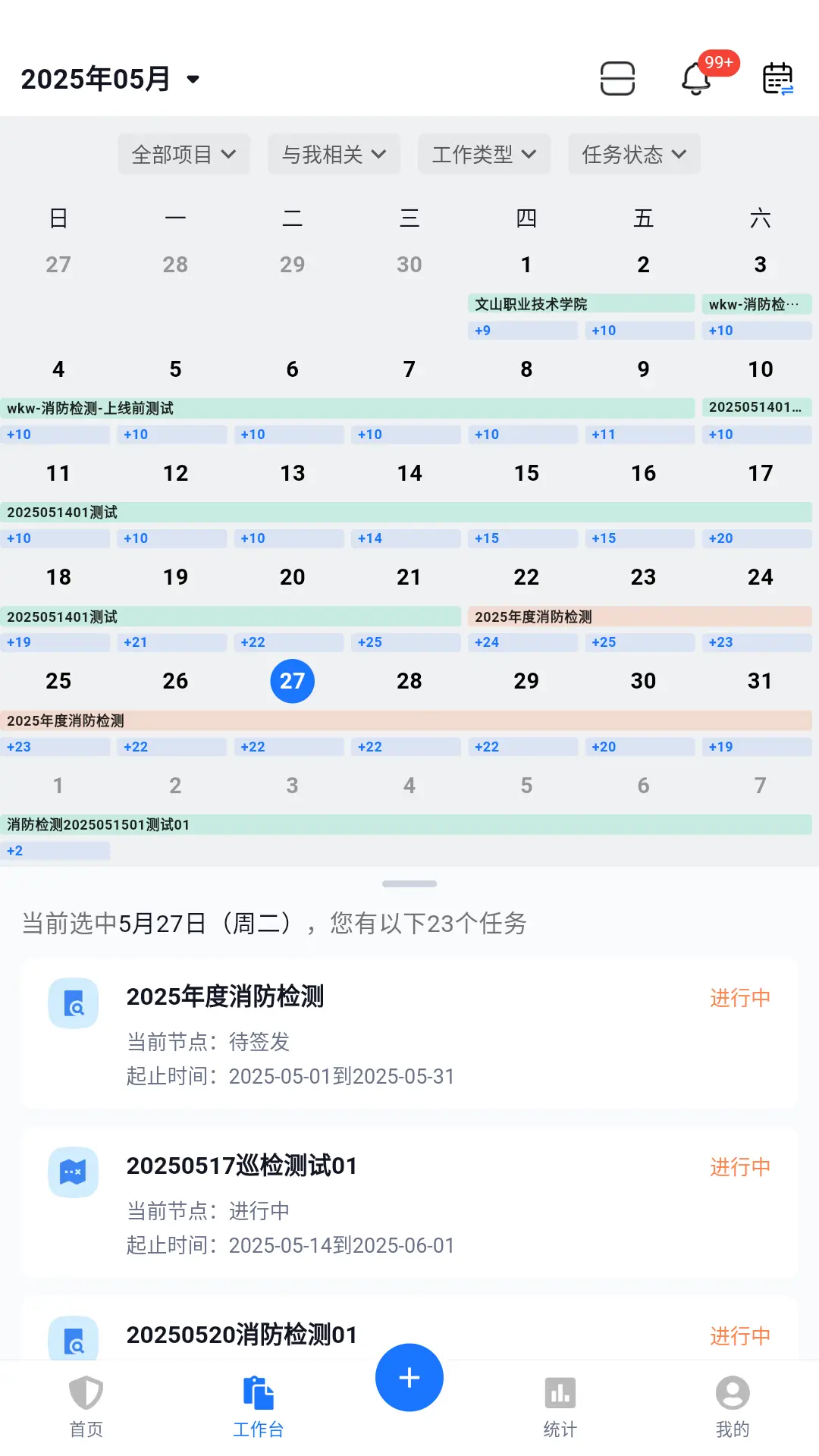Screen dimensions: 819x1456
Task: Switch calendar view with the calendar icon
Action: 777,79
